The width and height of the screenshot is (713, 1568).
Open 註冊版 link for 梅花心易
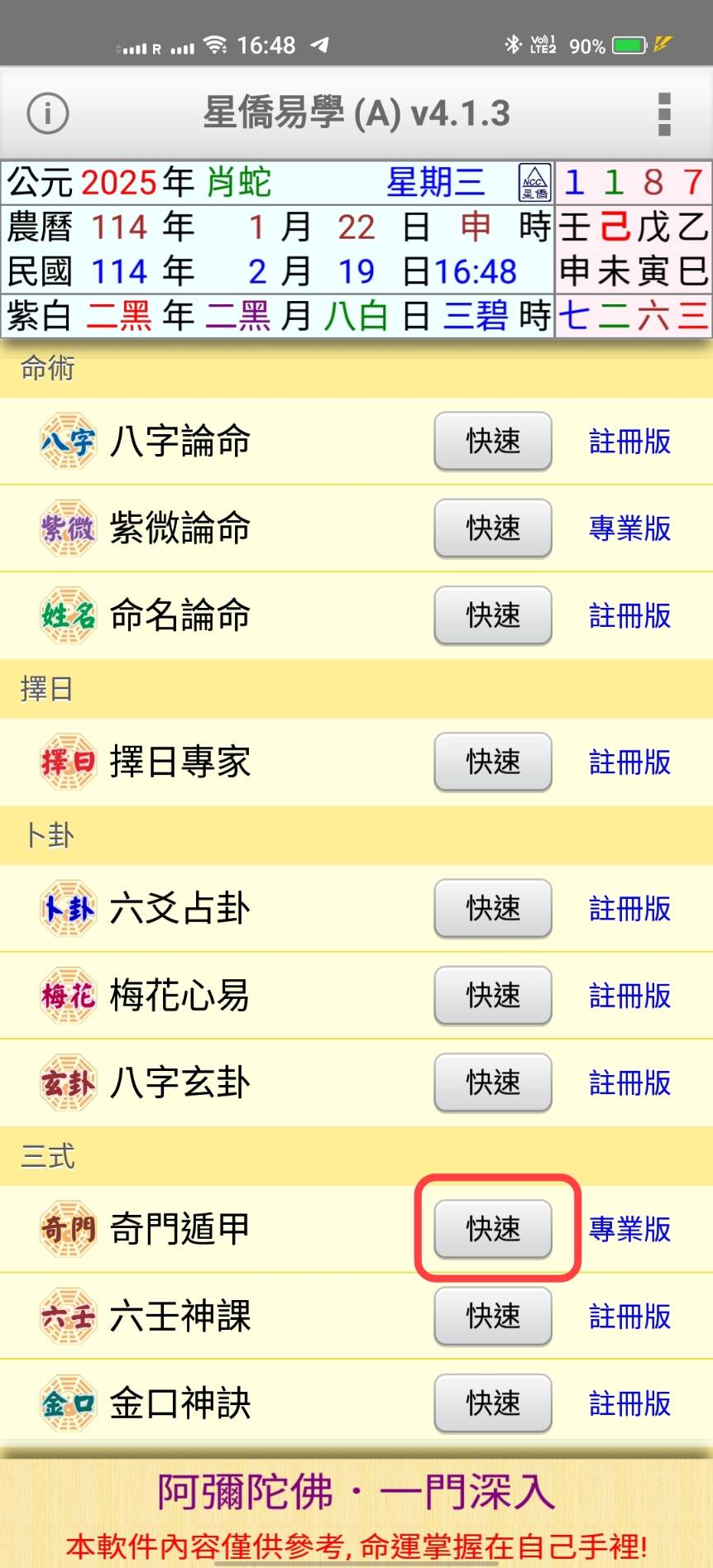click(629, 996)
